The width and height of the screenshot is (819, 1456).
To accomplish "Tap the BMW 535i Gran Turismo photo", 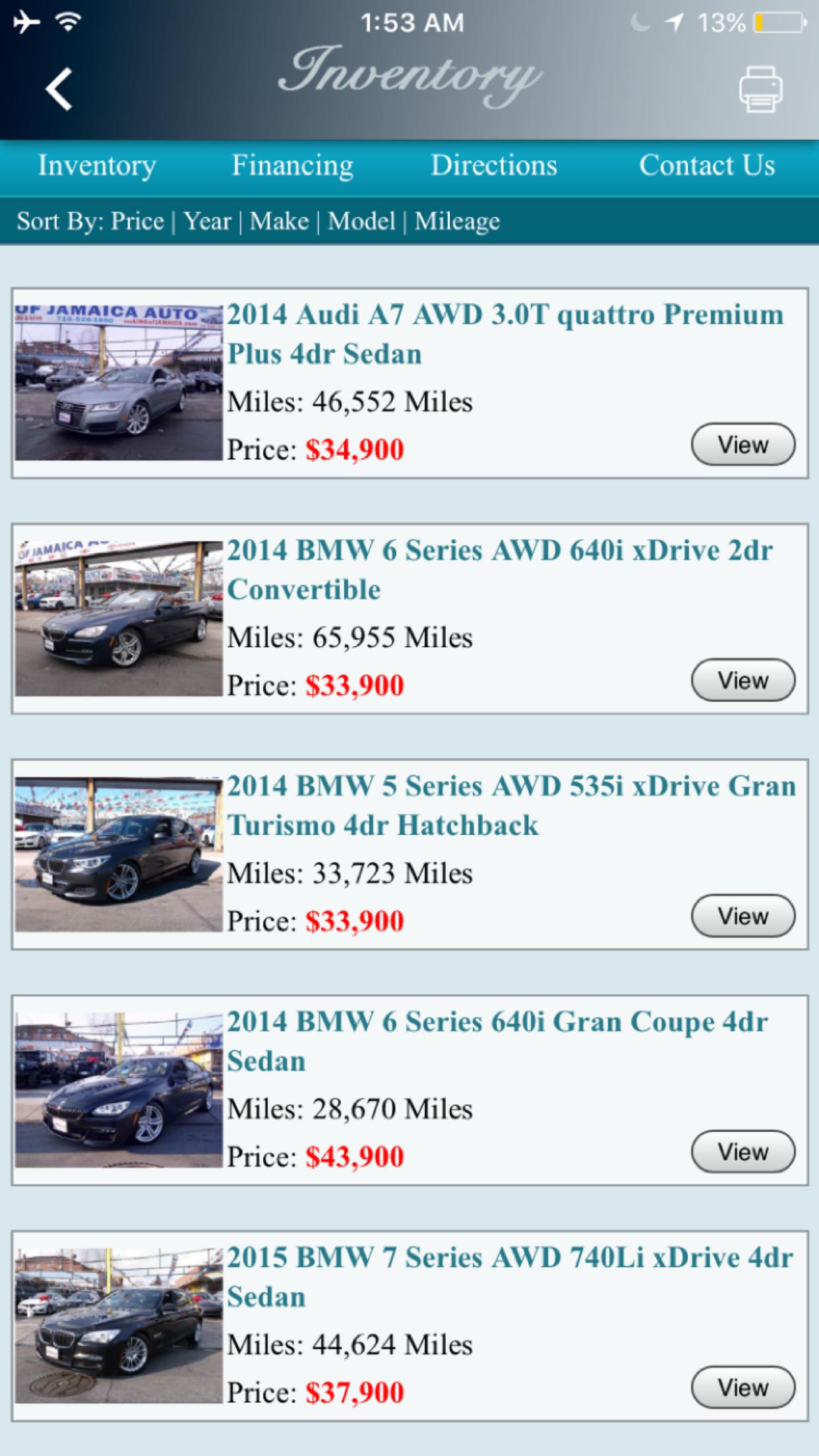I will coord(119,854).
